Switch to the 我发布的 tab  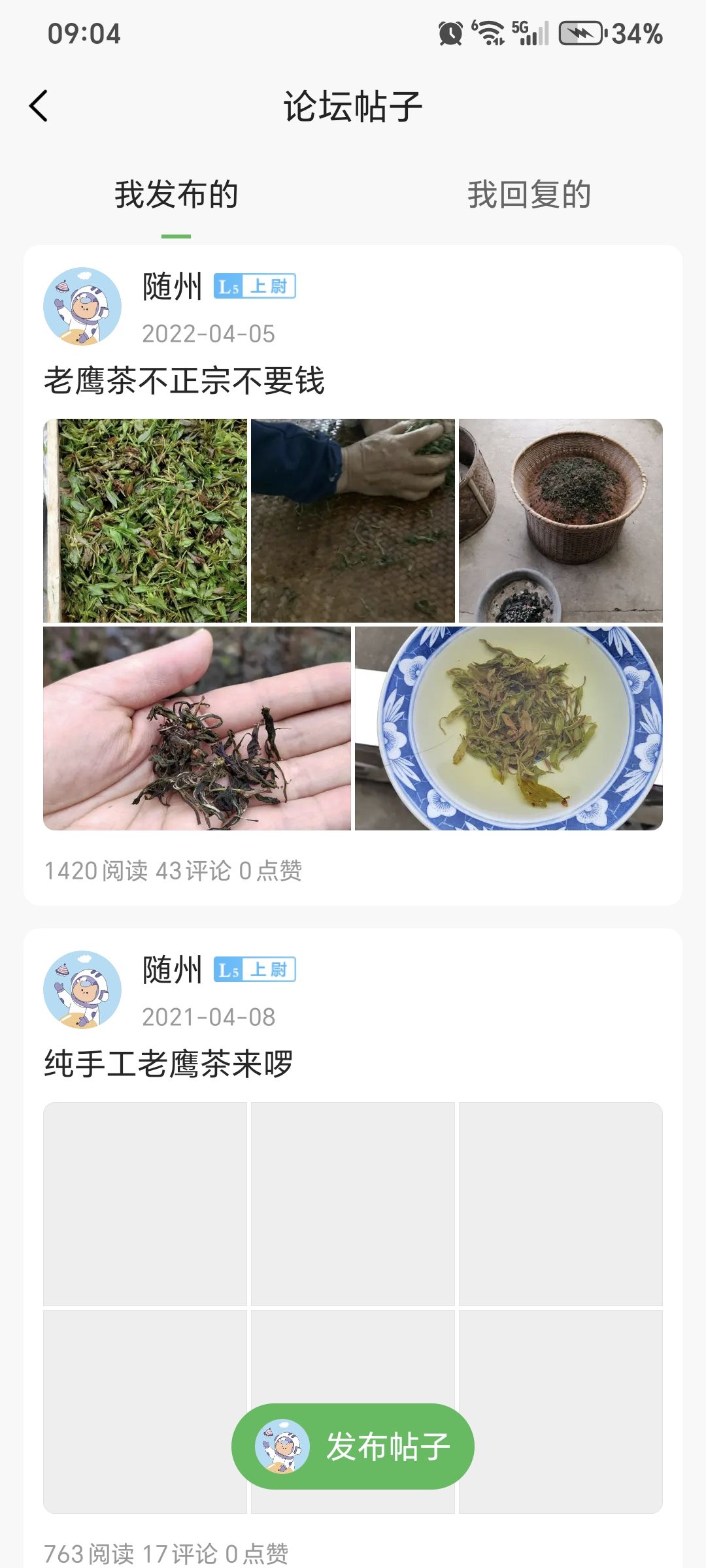click(x=176, y=195)
